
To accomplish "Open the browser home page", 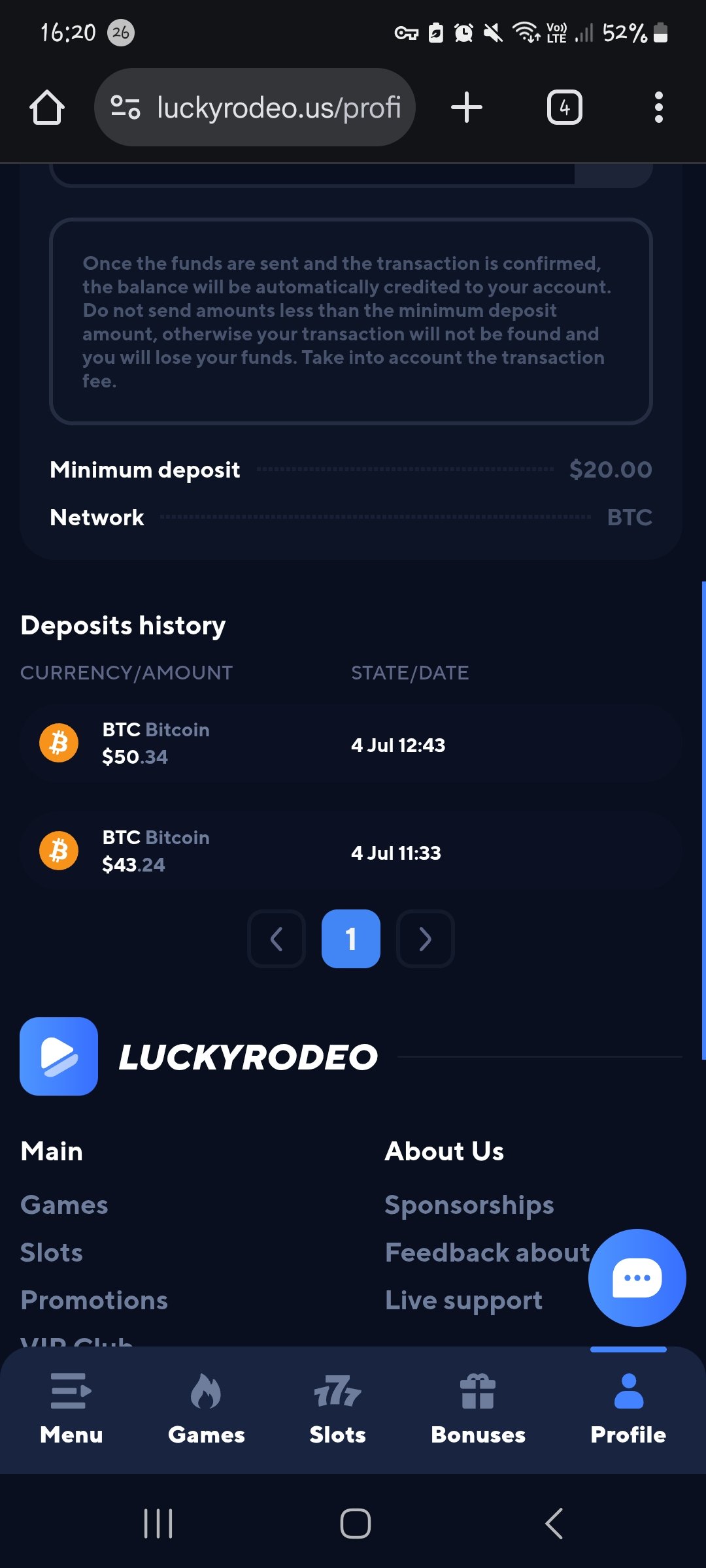I will [x=47, y=107].
